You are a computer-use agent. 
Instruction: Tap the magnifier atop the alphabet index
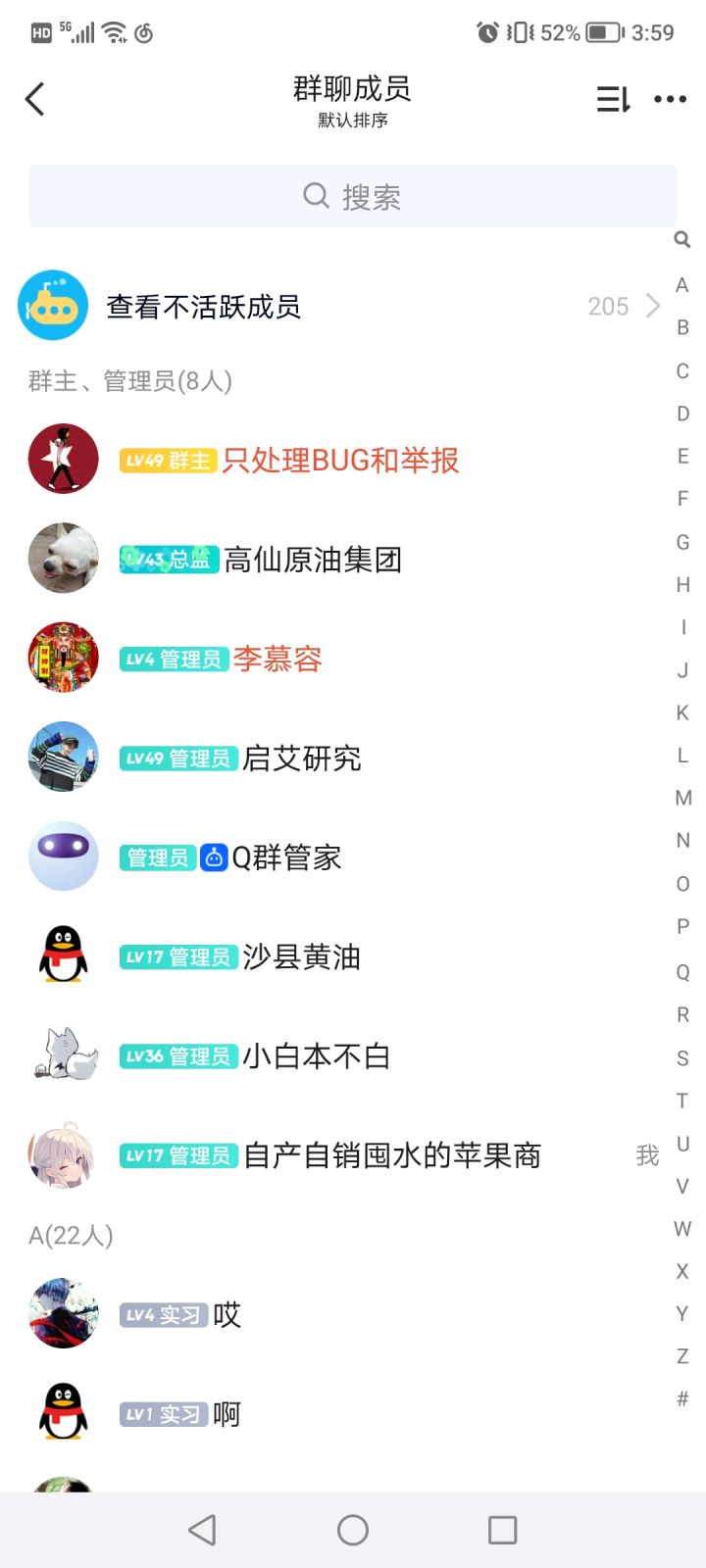[x=682, y=240]
